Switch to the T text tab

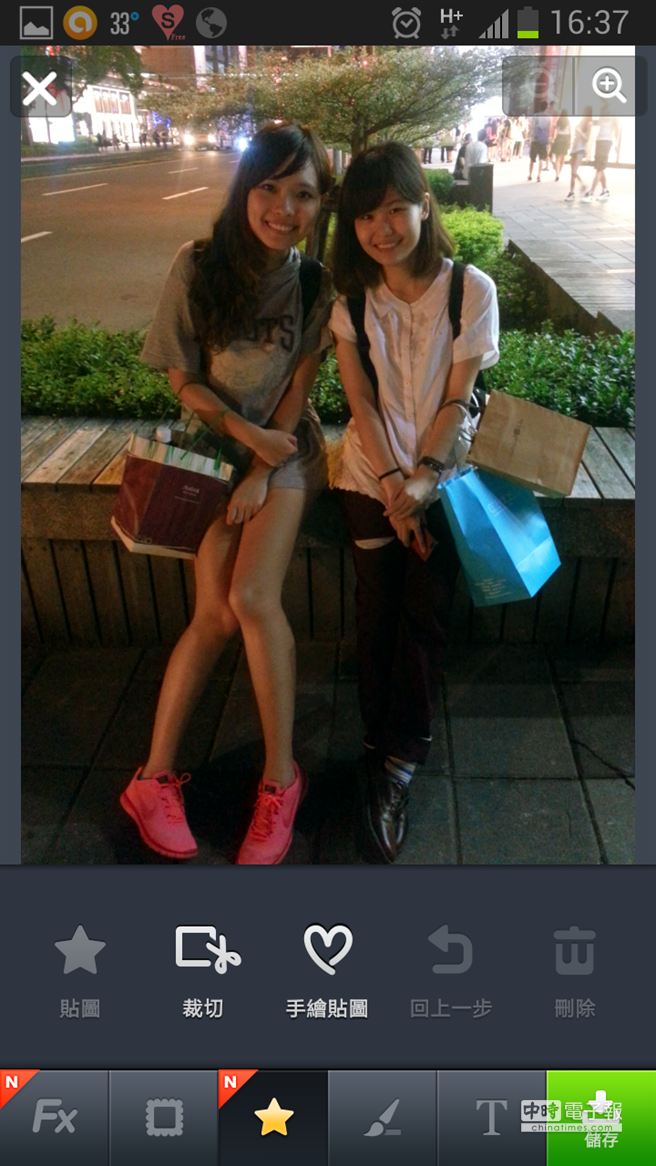pos(491,1117)
